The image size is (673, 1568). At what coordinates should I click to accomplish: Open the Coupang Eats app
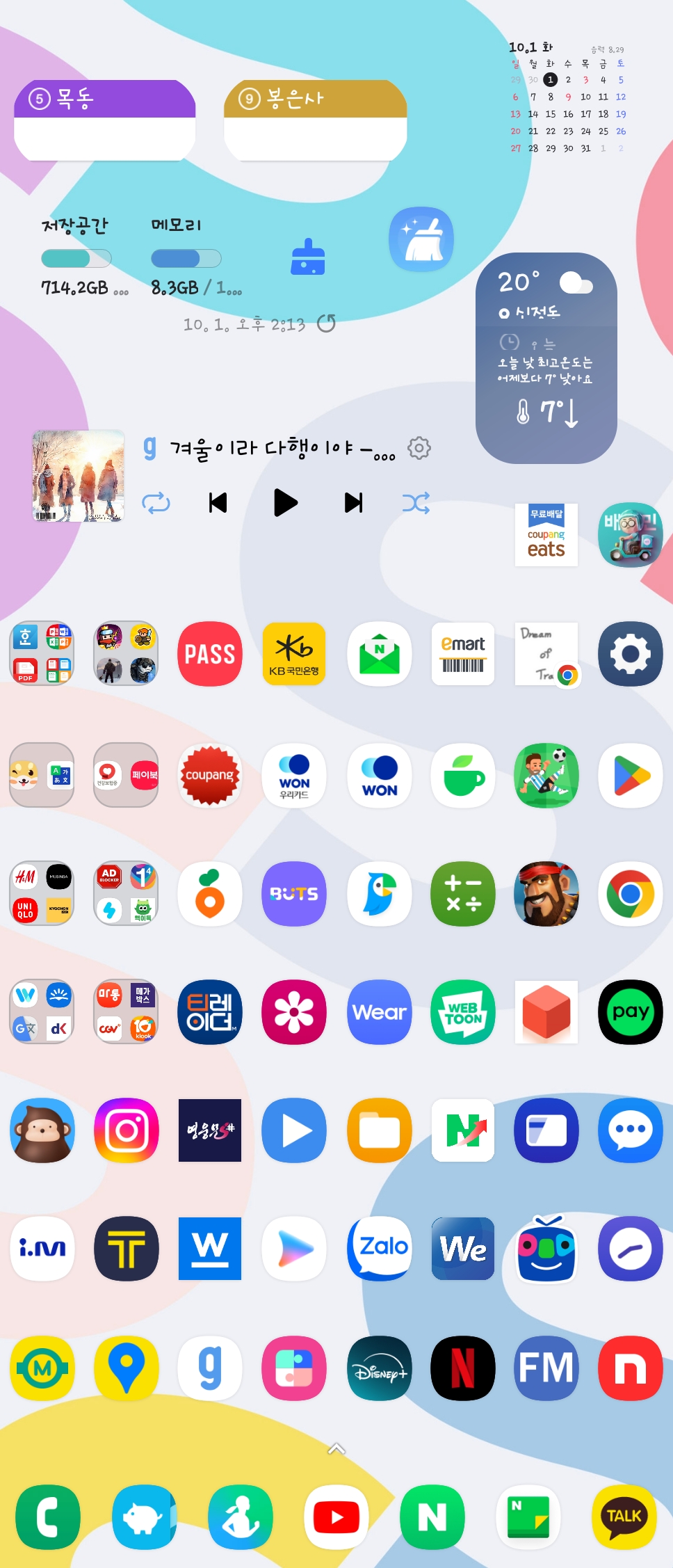point(546,534)
